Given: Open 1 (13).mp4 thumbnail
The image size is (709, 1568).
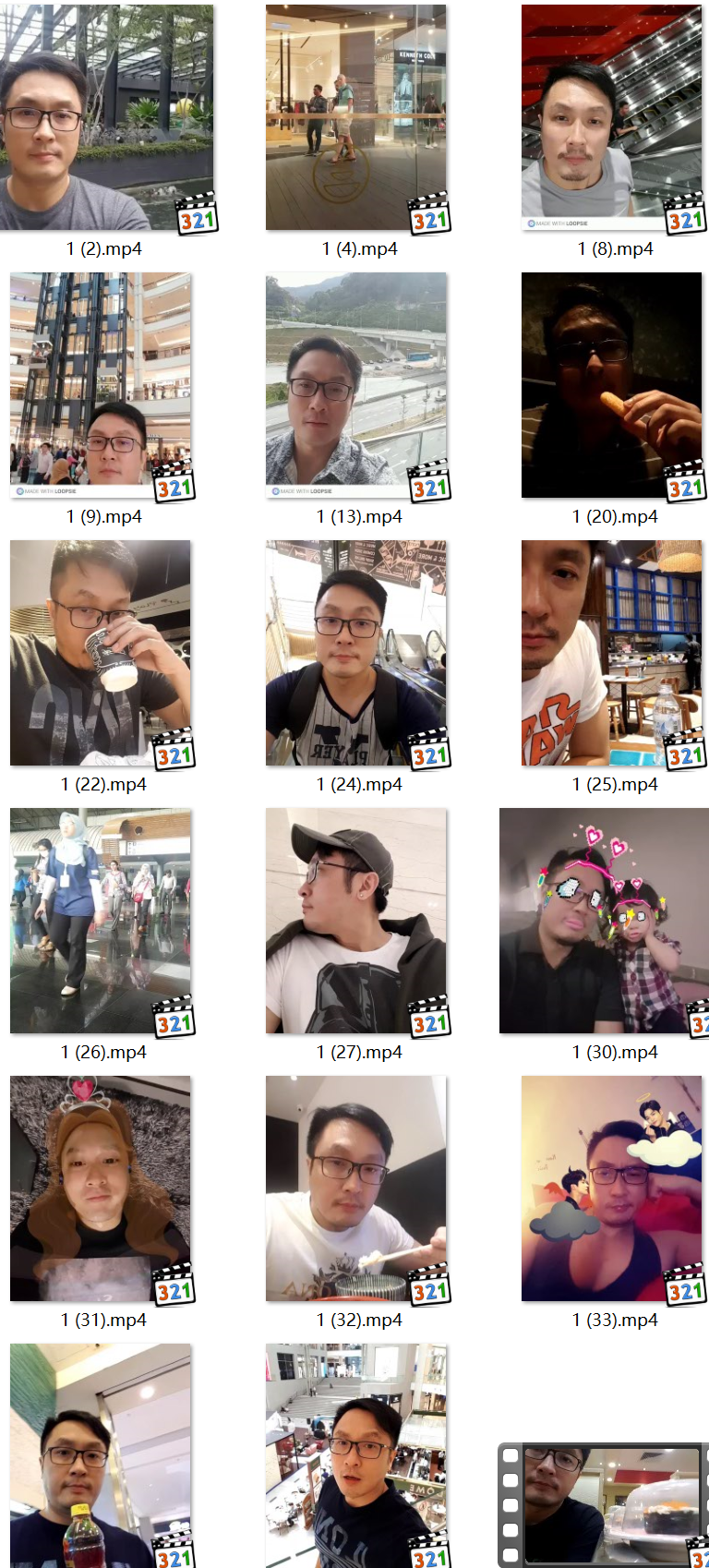Looking at the screenshot, I should (356, 384).
